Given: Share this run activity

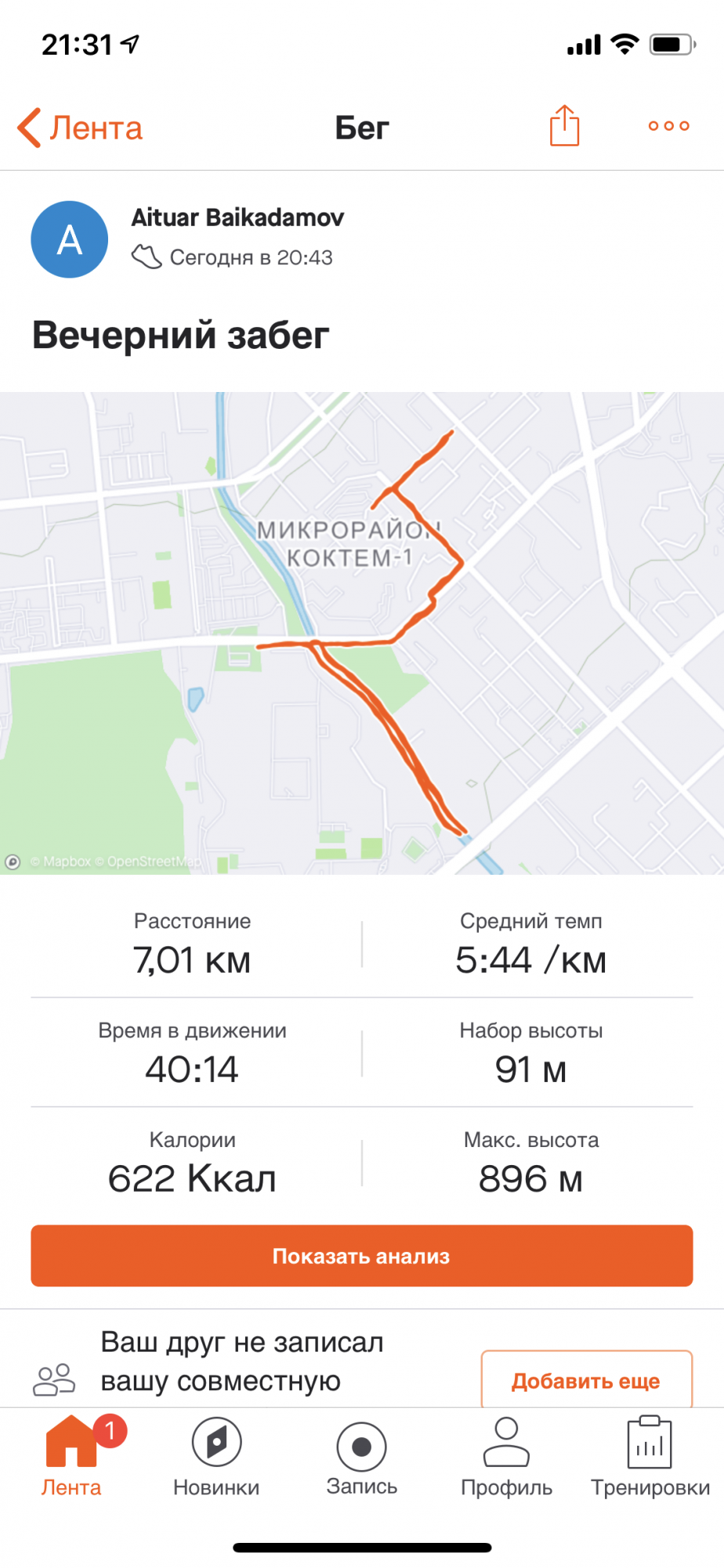Looking at the screenshot, I should (x=564, y=125).
